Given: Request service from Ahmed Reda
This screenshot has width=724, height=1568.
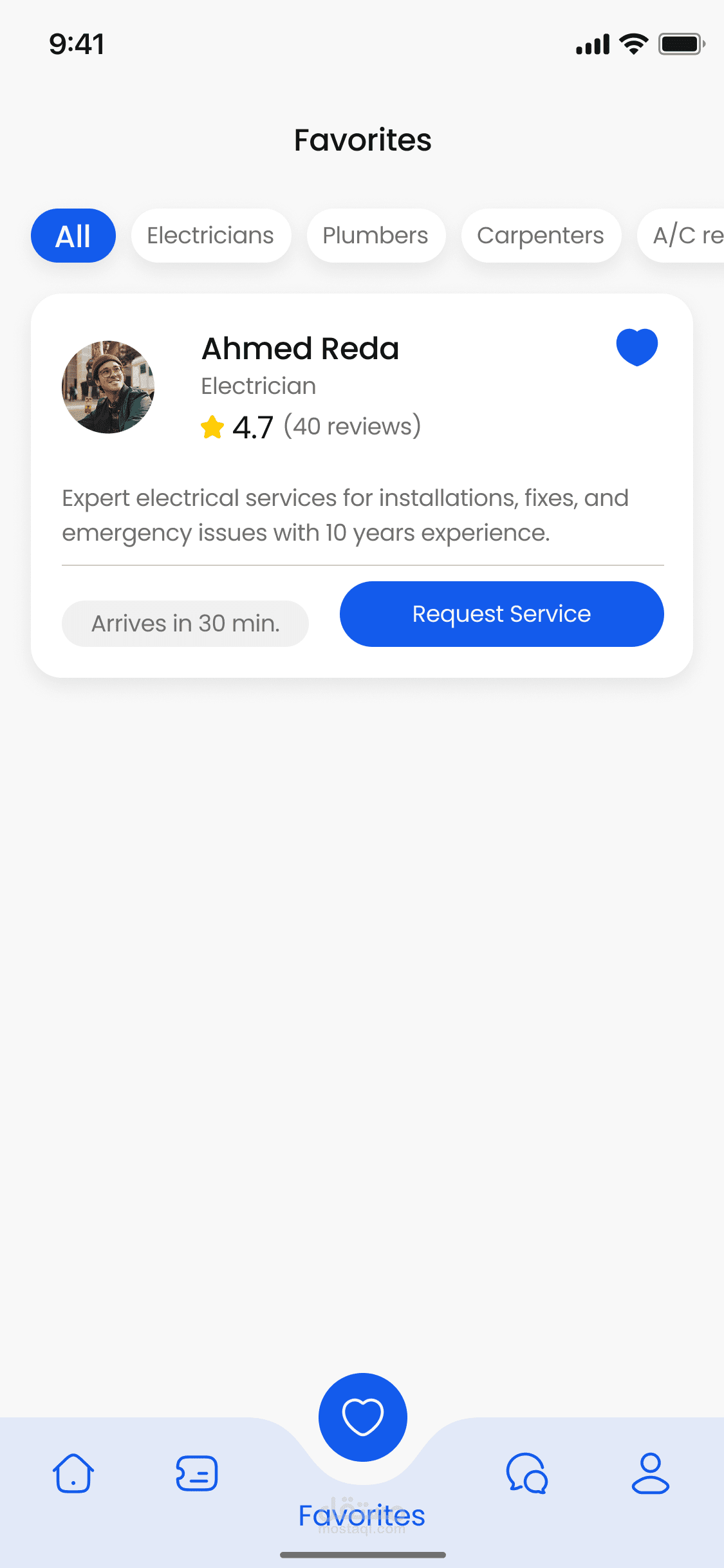Looking at the screenshot, I should point(501,614).
